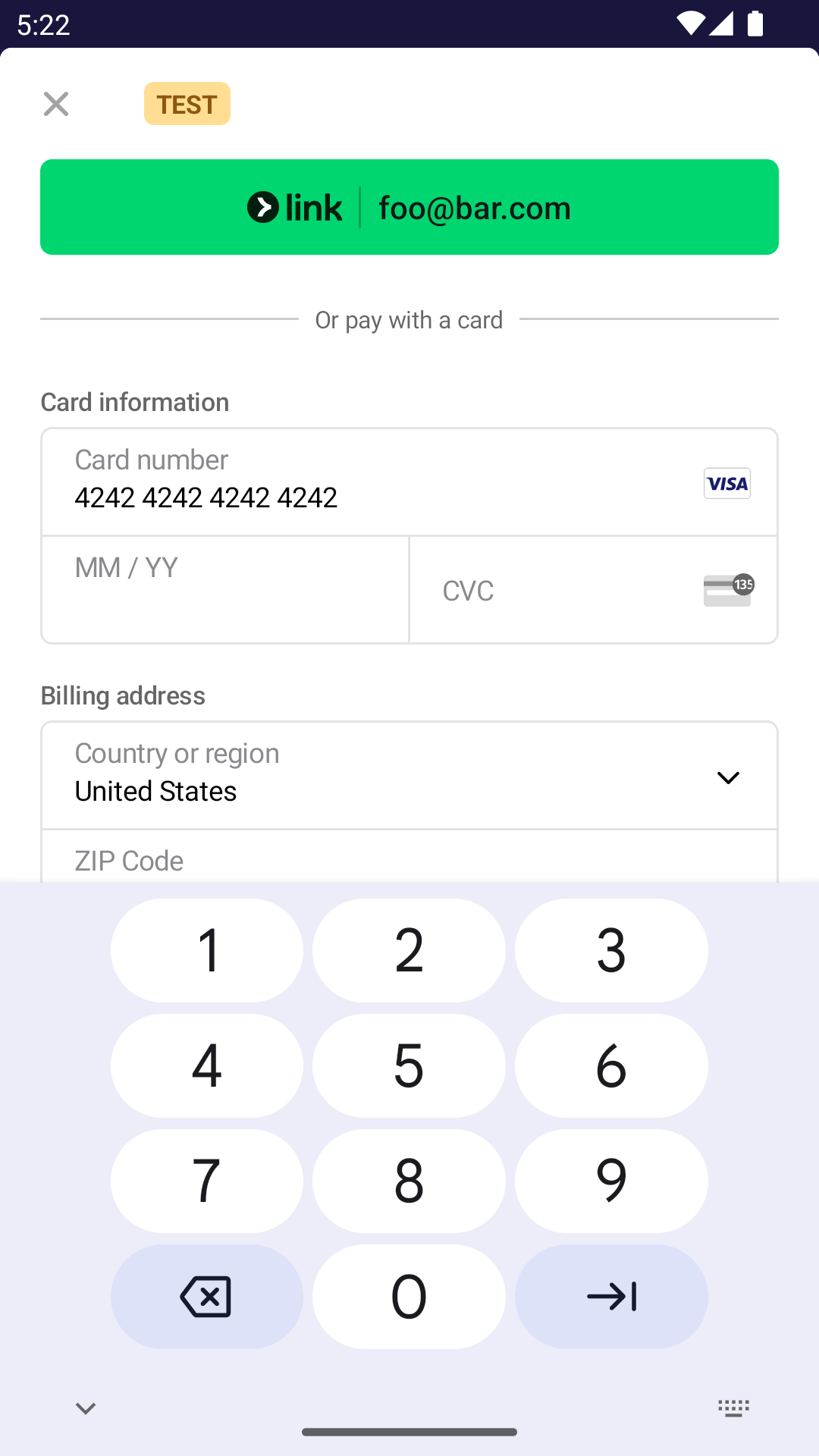Hide the keyboard with the down chevron
The image size is (819, 1456).
pyautogui.click(x=86, y=1408)
